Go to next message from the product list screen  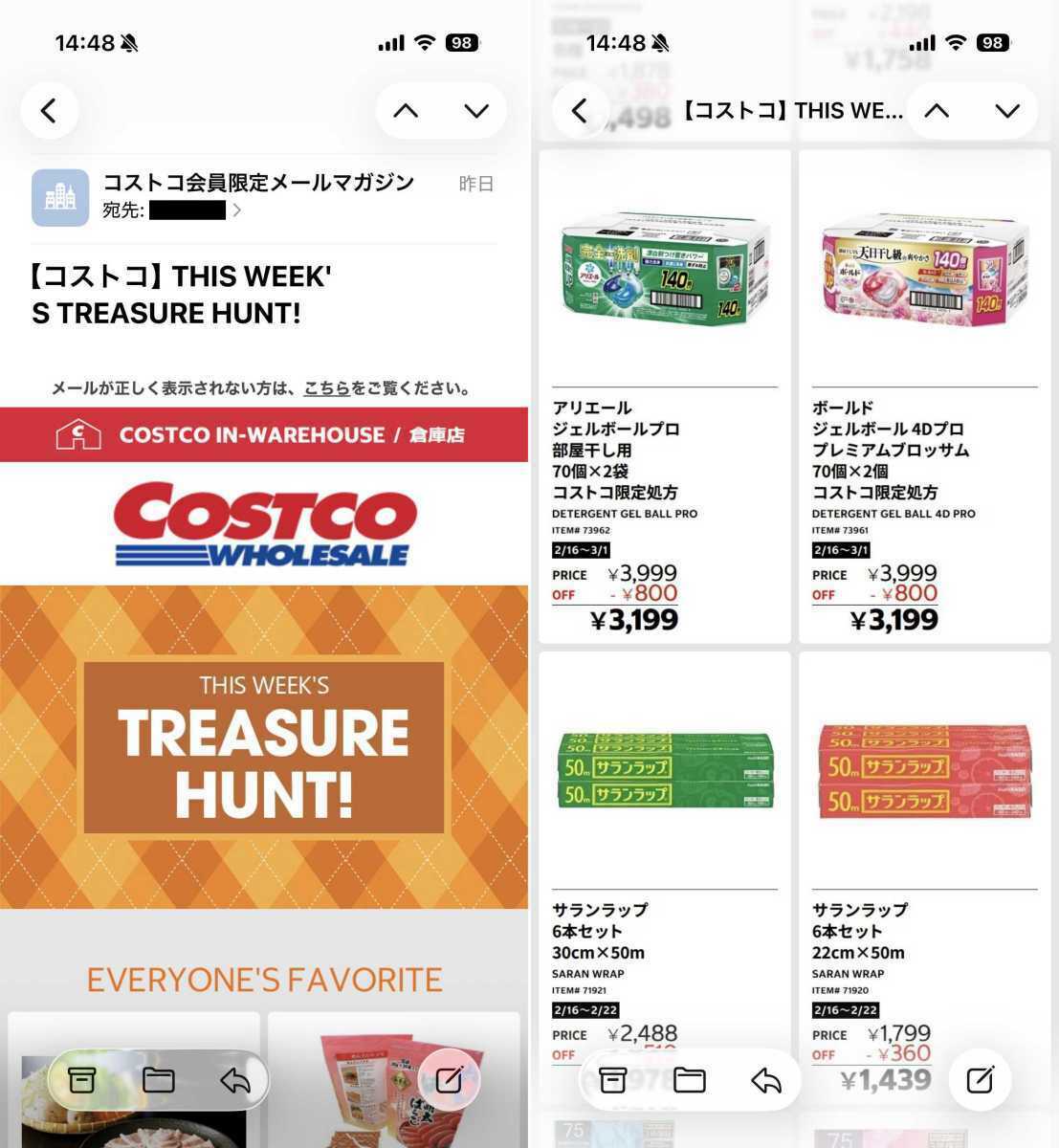tap(1007, 110)
